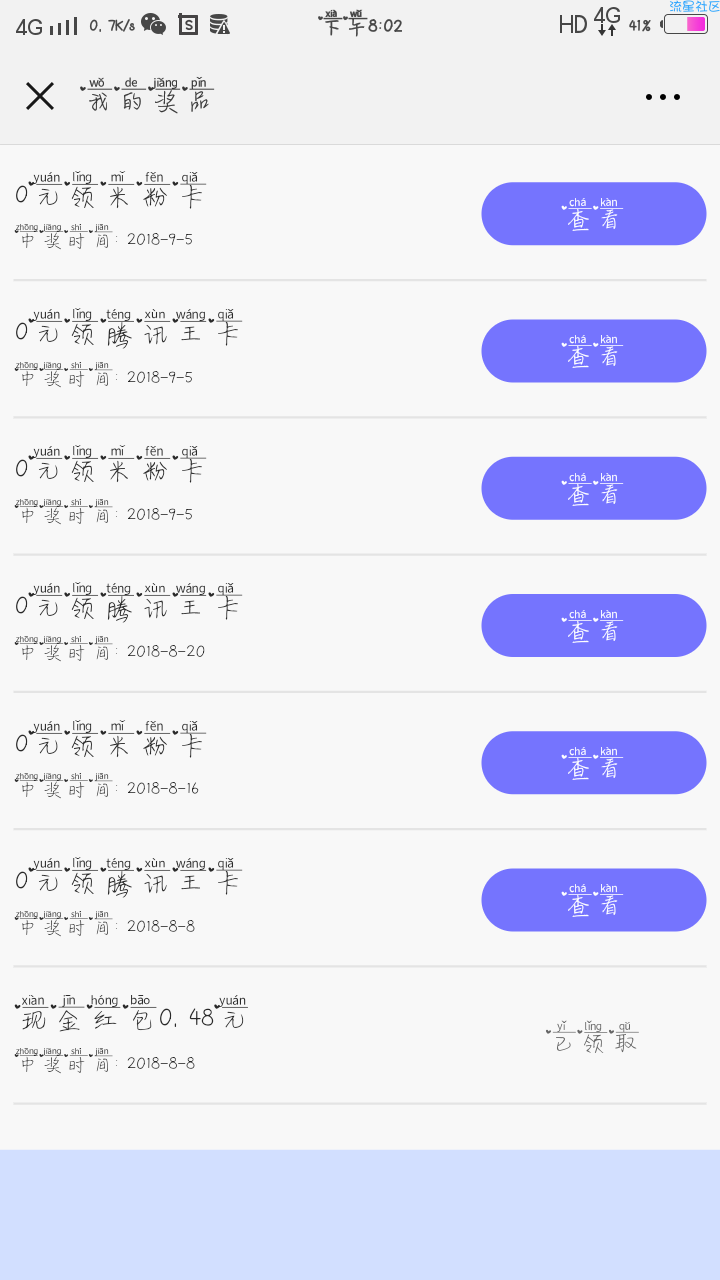Open the three-dot overflow menu
The height and width of the screenshot is (1280, 720).
[662, 97]
